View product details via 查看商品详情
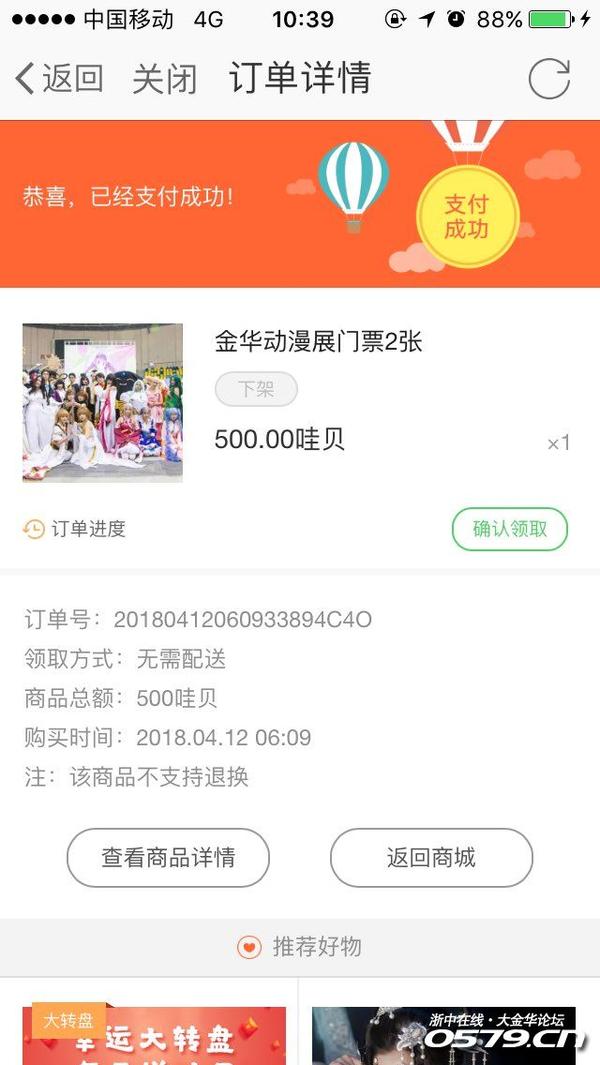Screen dimensions: 600x1065 (168, 857)
